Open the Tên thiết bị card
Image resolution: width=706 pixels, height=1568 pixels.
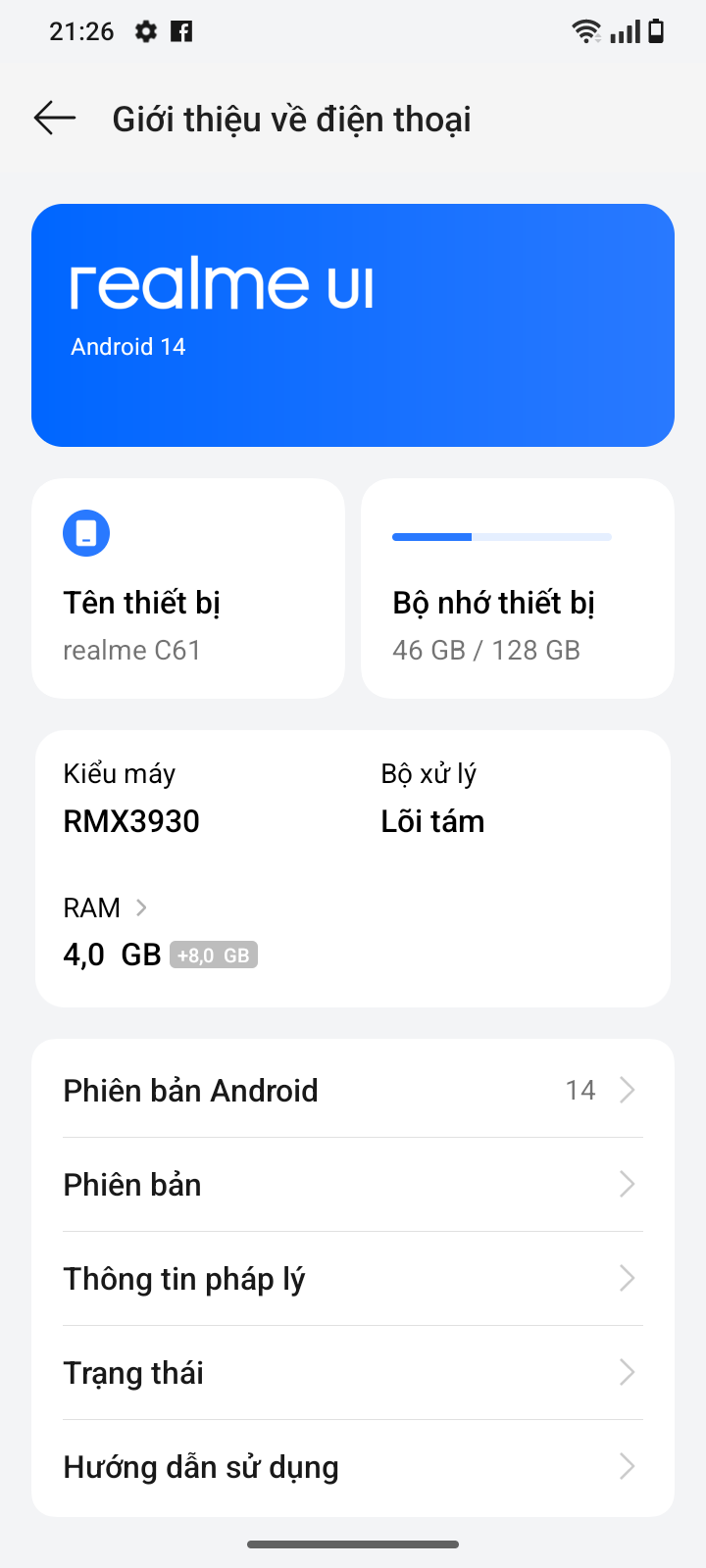click(188, 588)
